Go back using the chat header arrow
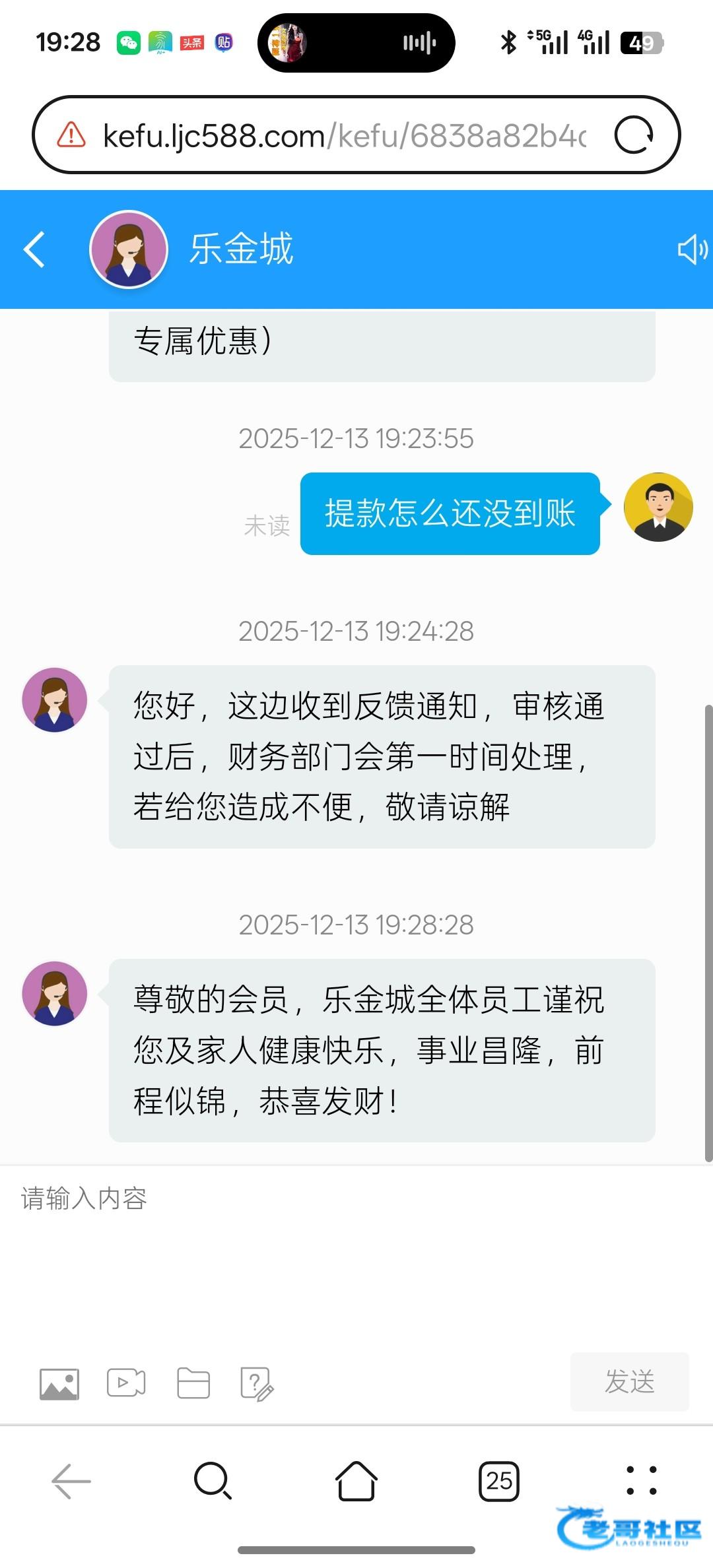 (x=34, y=249)
